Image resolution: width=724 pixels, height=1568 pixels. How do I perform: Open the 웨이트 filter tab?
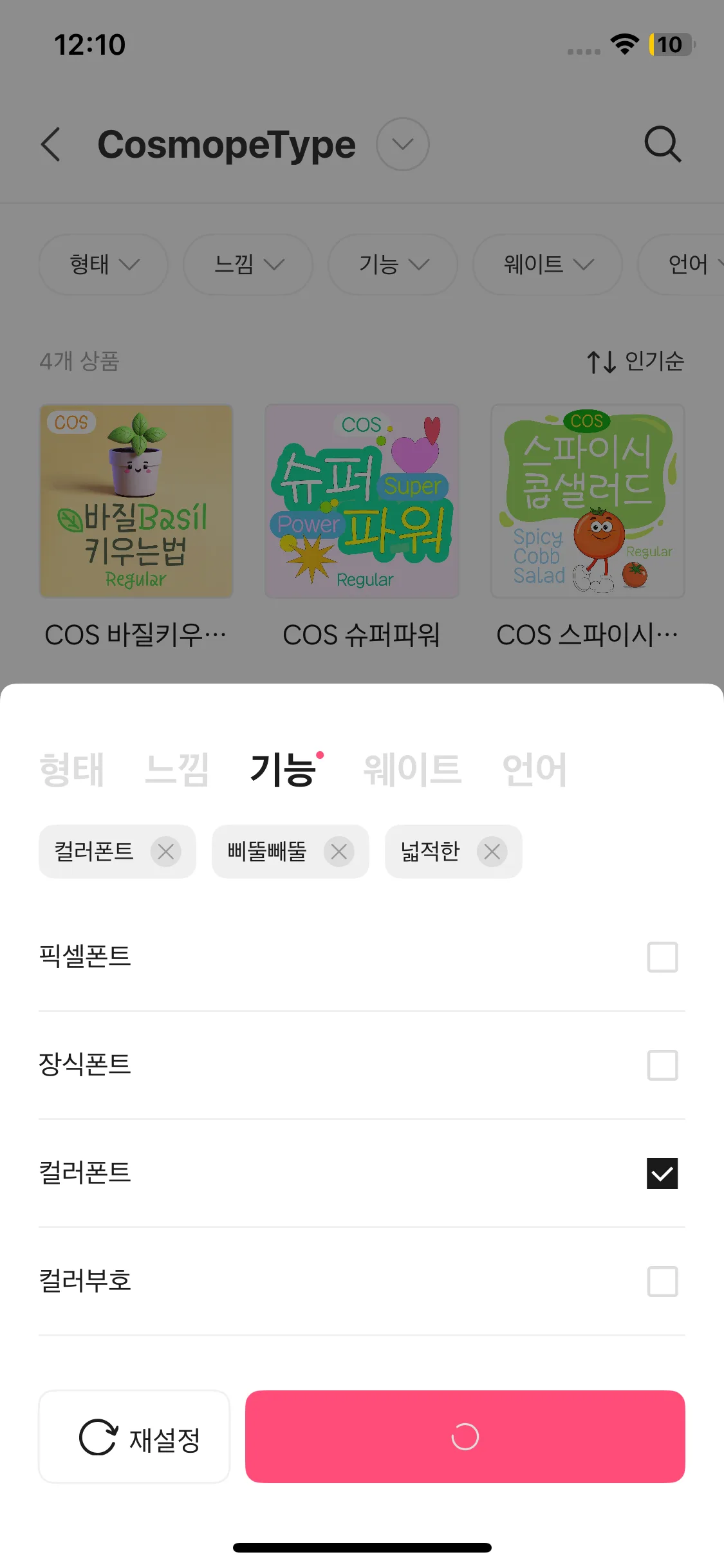[412, 769]
